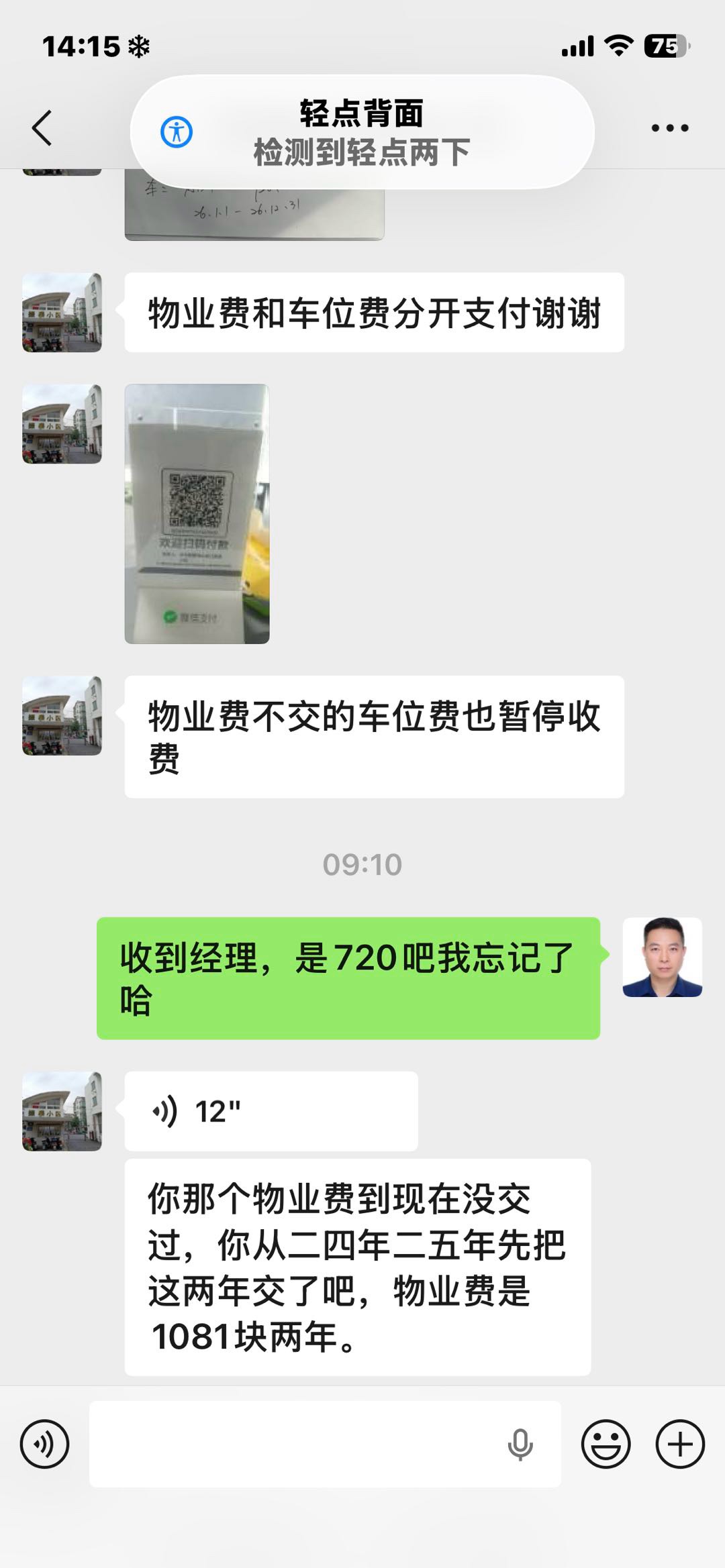The height and width of the screenshot is (1568, 725).
Task: Open the QR code payment image
Action: 197,513
